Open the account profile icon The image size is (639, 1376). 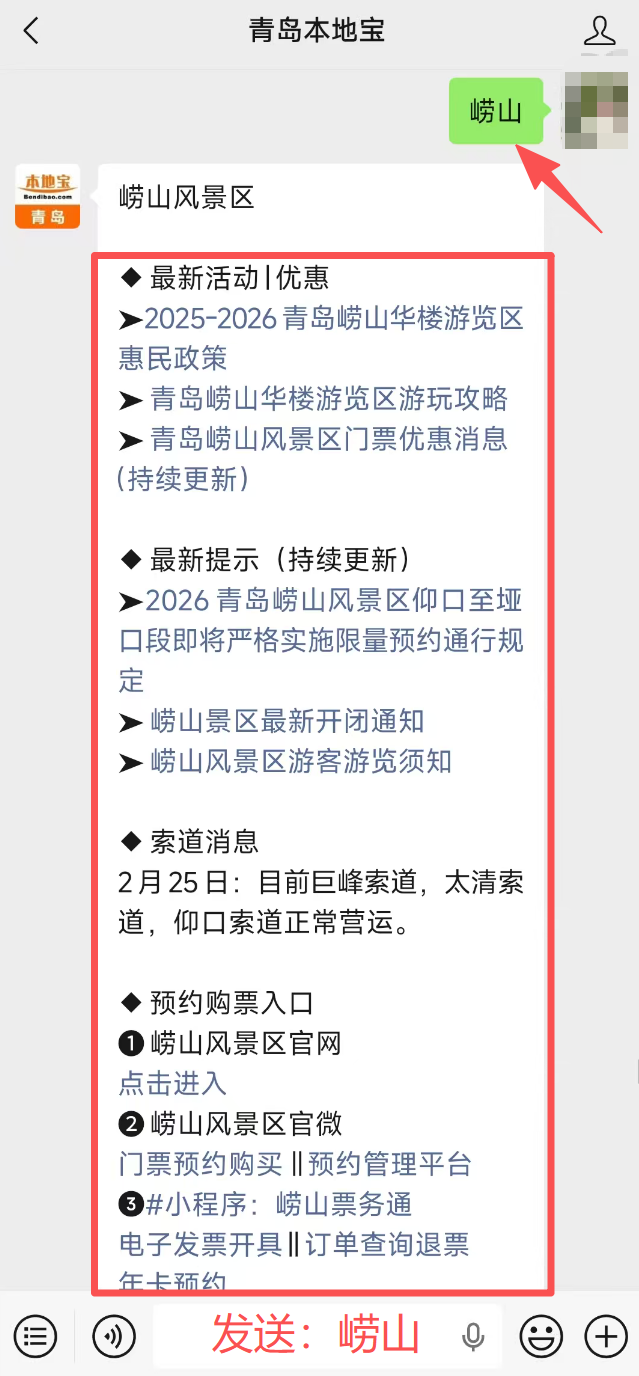point(600,30)
